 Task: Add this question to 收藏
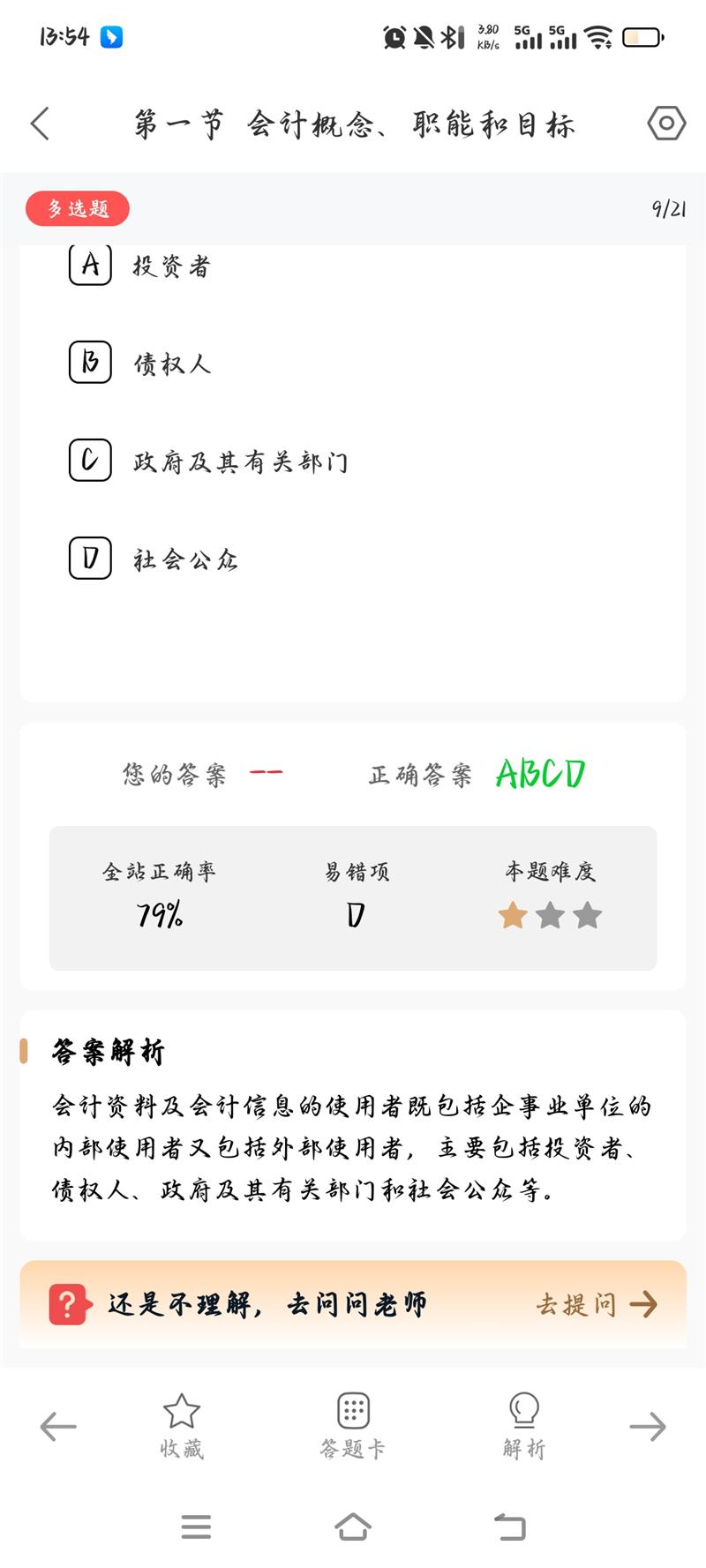click(182, 1424)
